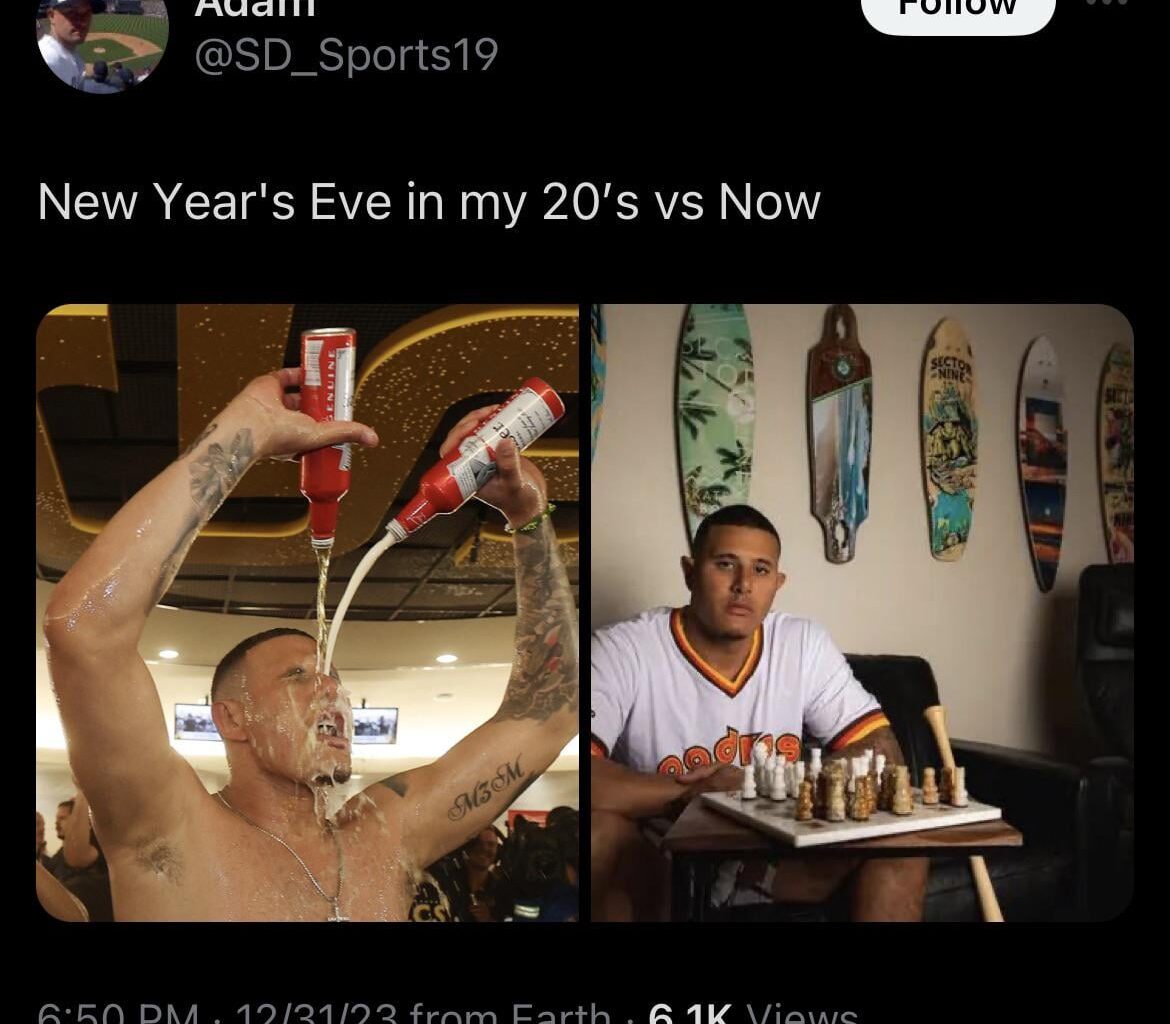Viewport: 1170px width, 1024px height.
Task: Follow the @SD_Sports19 account
Action: pyautogui.click(x=957, y=10)
